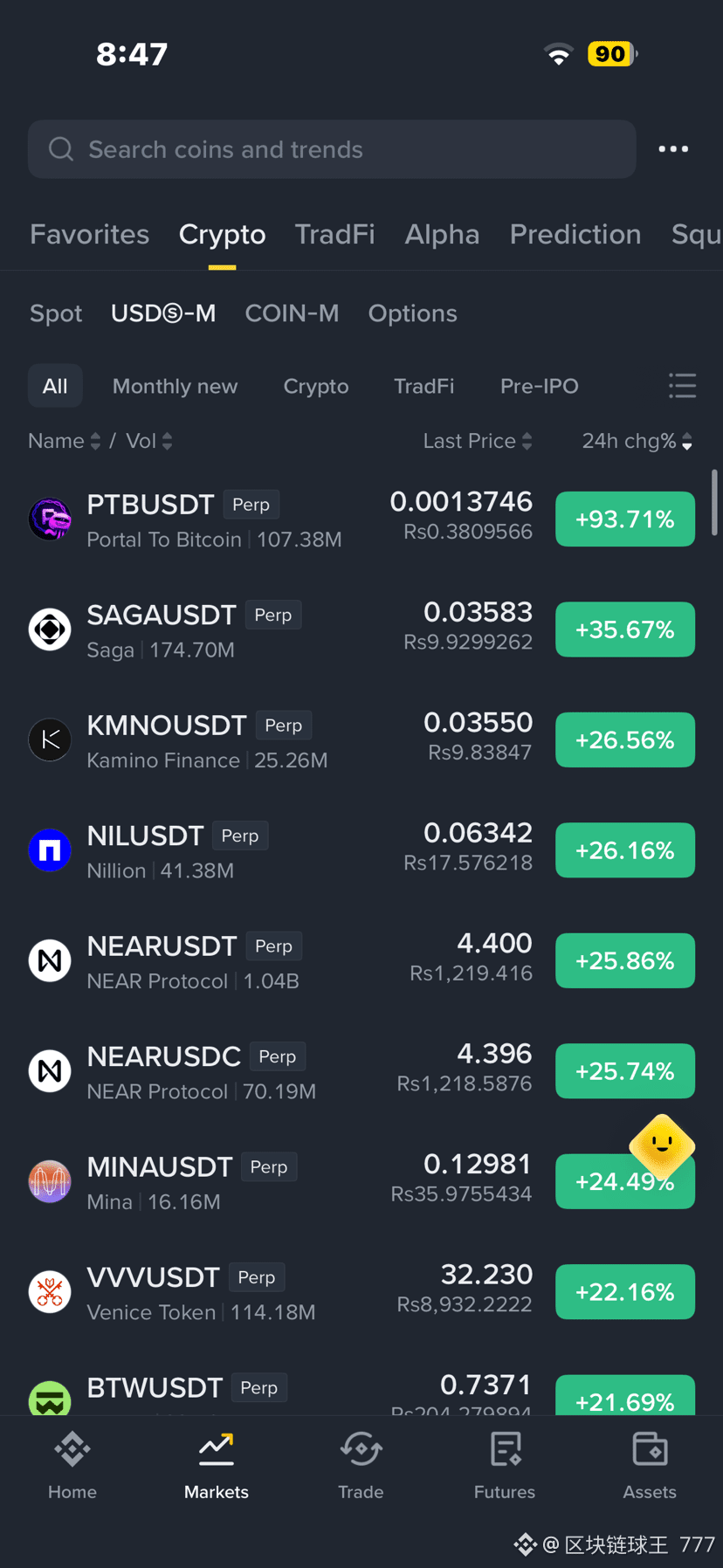Screen dimensions: 723x1568
Task: Sort the list by Last Price
Action: point(478,441)
